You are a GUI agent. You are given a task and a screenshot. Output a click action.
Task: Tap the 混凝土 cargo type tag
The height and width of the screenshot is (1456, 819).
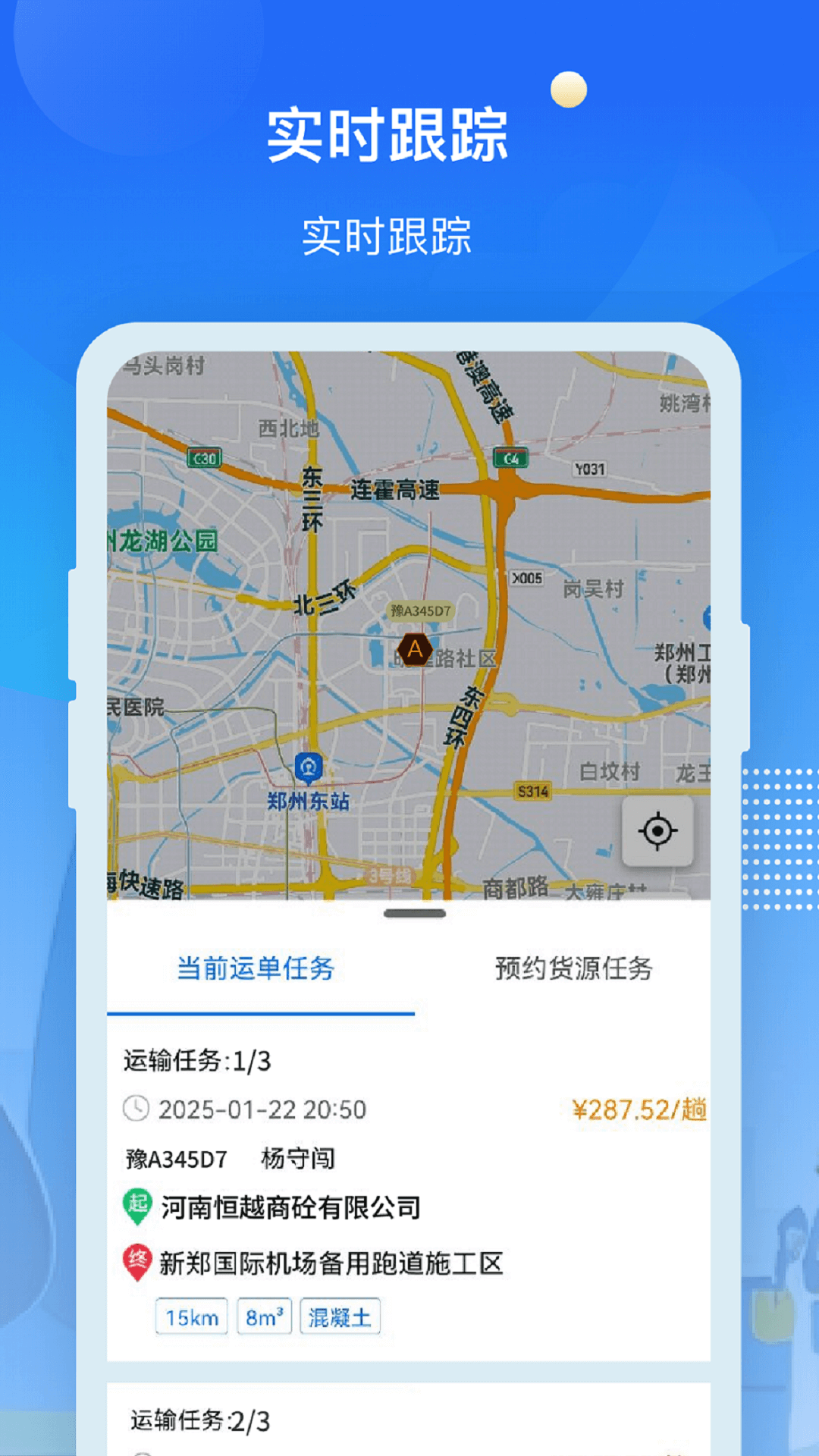coord(340,1317)
